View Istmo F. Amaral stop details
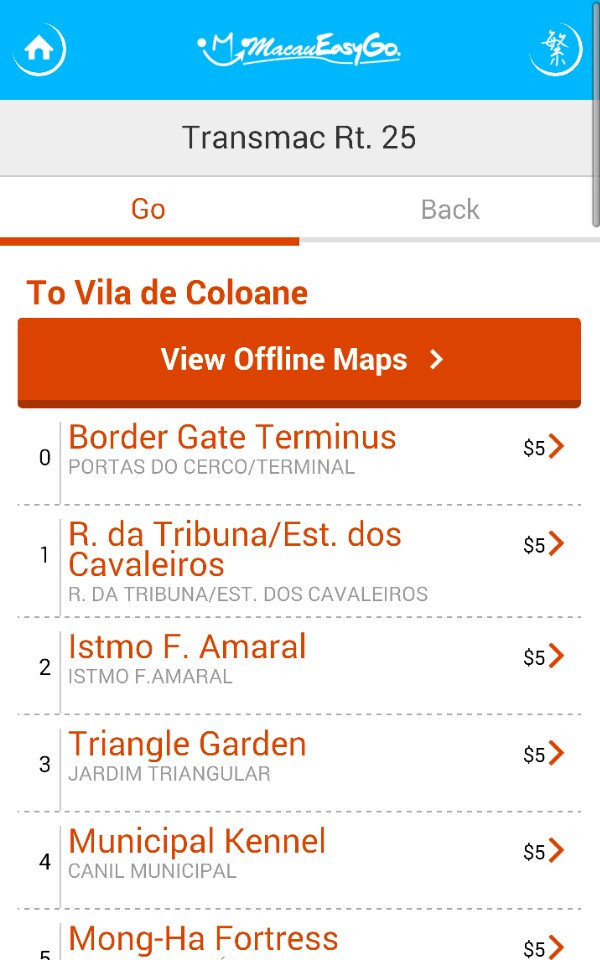Viewport: 600px width, 960px height. tap(300, 660)
